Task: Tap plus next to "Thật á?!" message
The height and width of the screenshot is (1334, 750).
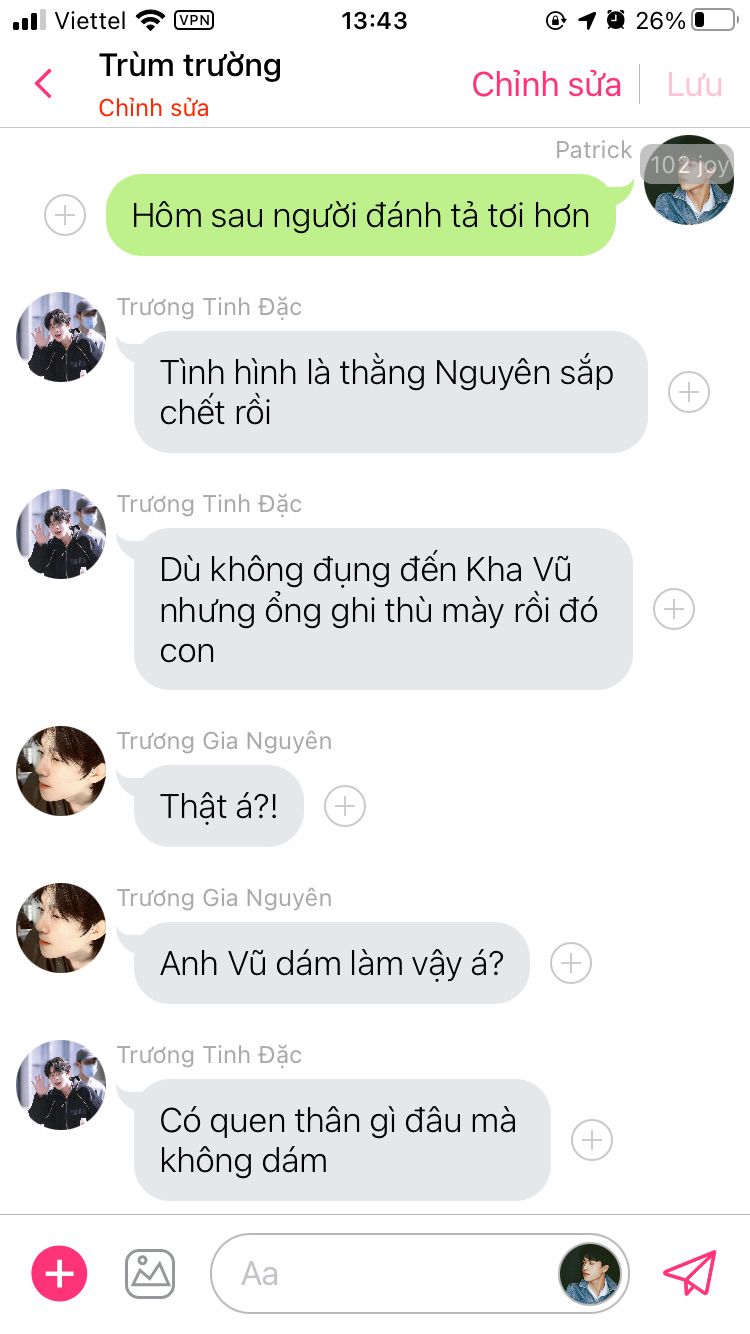Action: (345, 806)
